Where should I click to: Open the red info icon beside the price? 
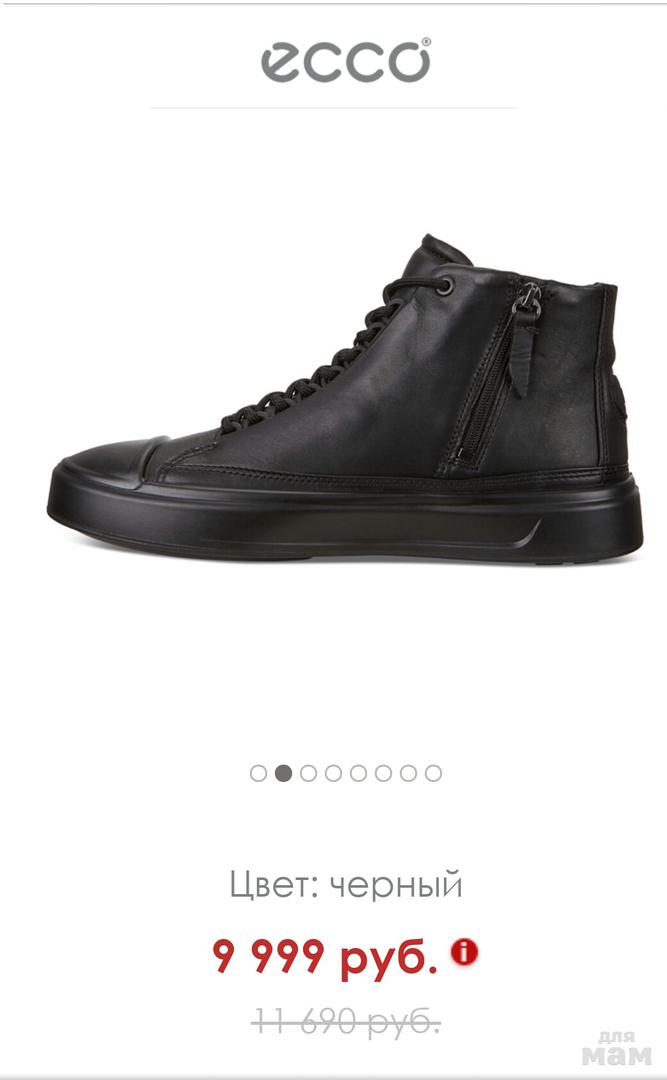[x=465, y=951]
